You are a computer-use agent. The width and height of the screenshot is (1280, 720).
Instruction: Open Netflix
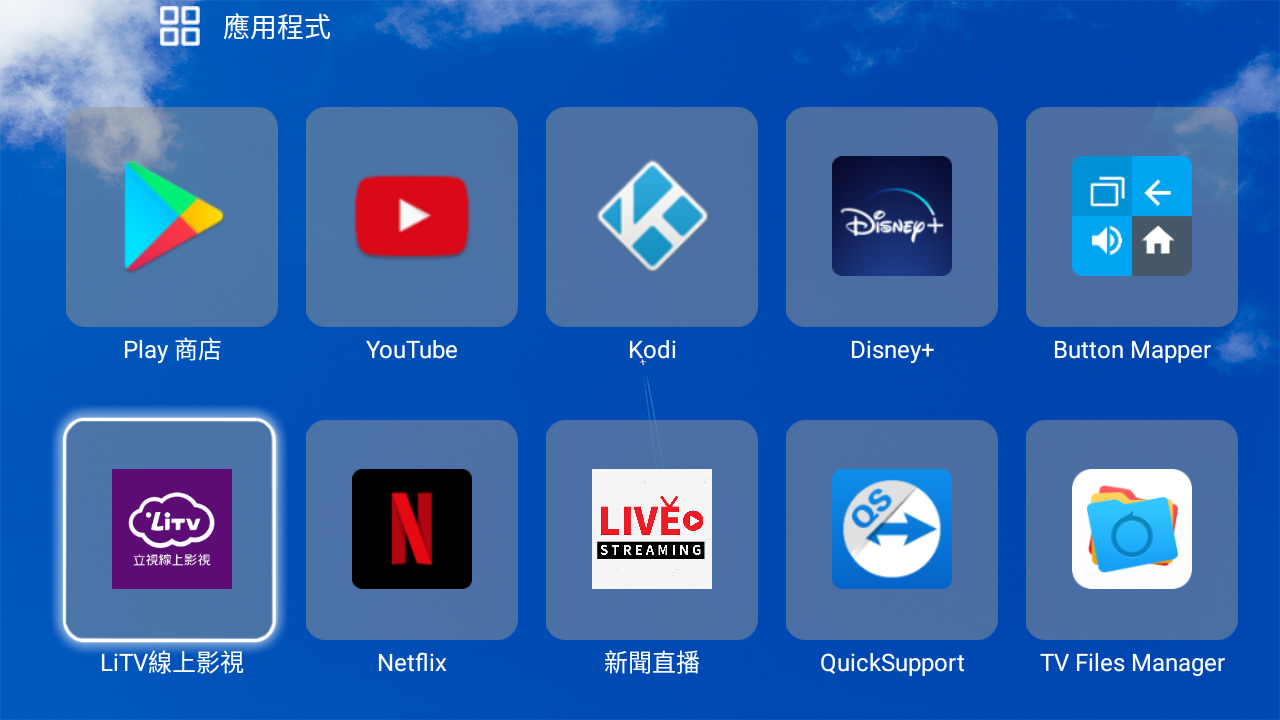tap(412, 530)
